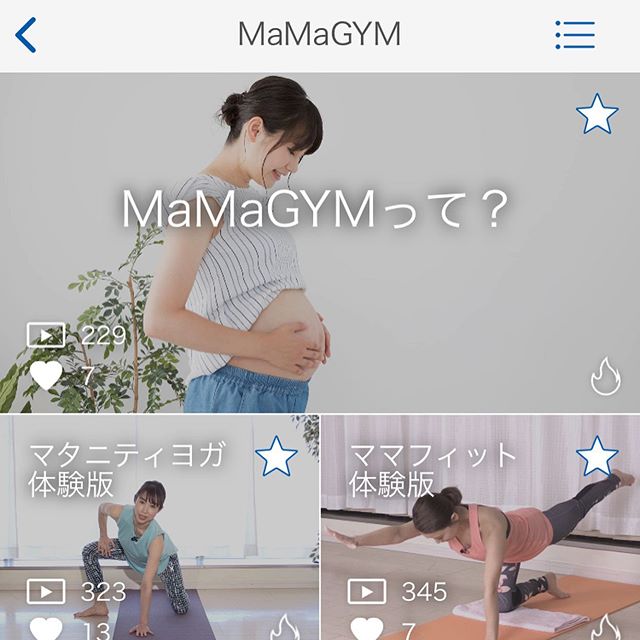Open the list menu icon
This screenshot has height=640, width=640.
[x=575, y=35]
